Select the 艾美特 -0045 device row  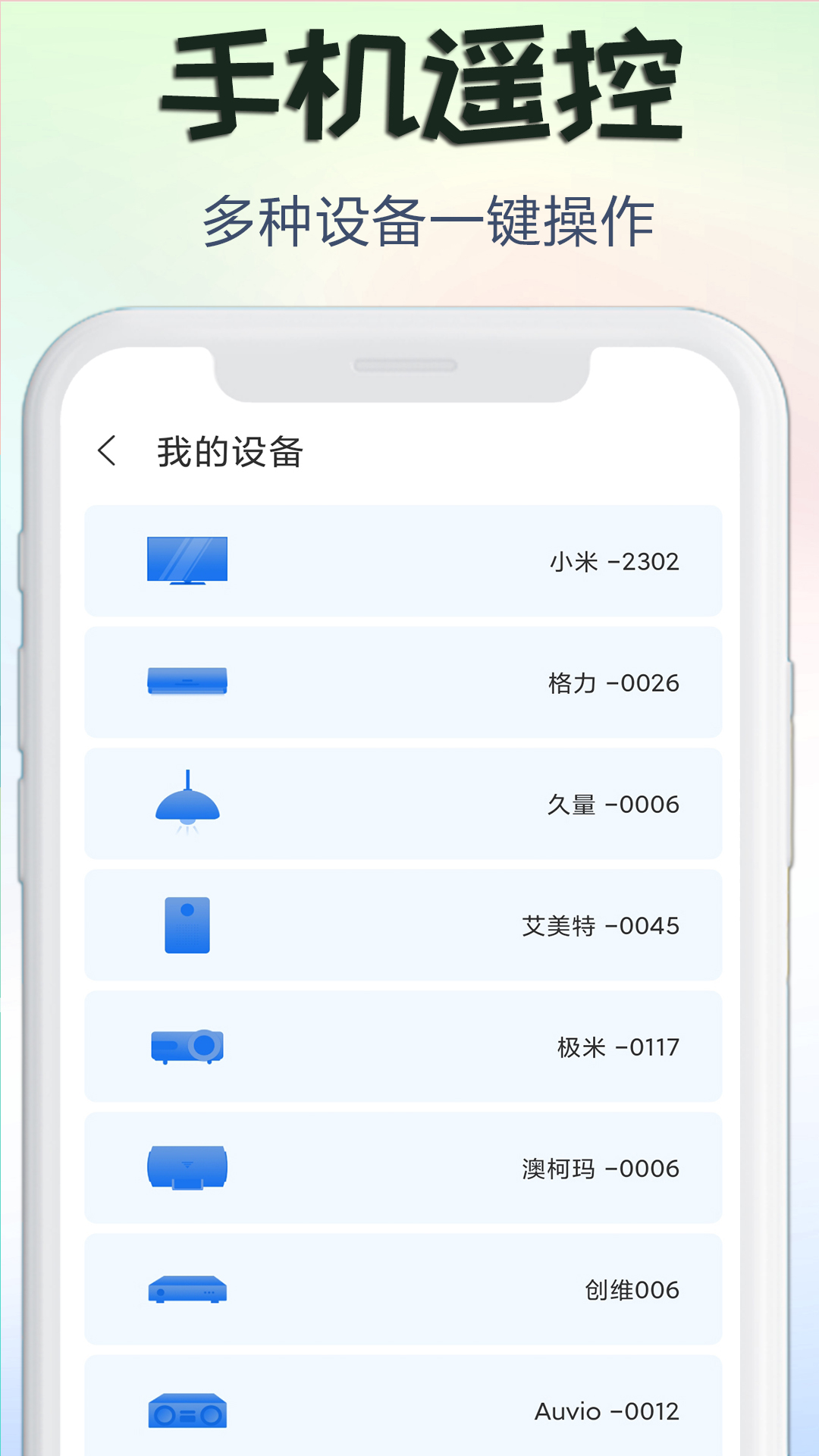click(404, 925)
